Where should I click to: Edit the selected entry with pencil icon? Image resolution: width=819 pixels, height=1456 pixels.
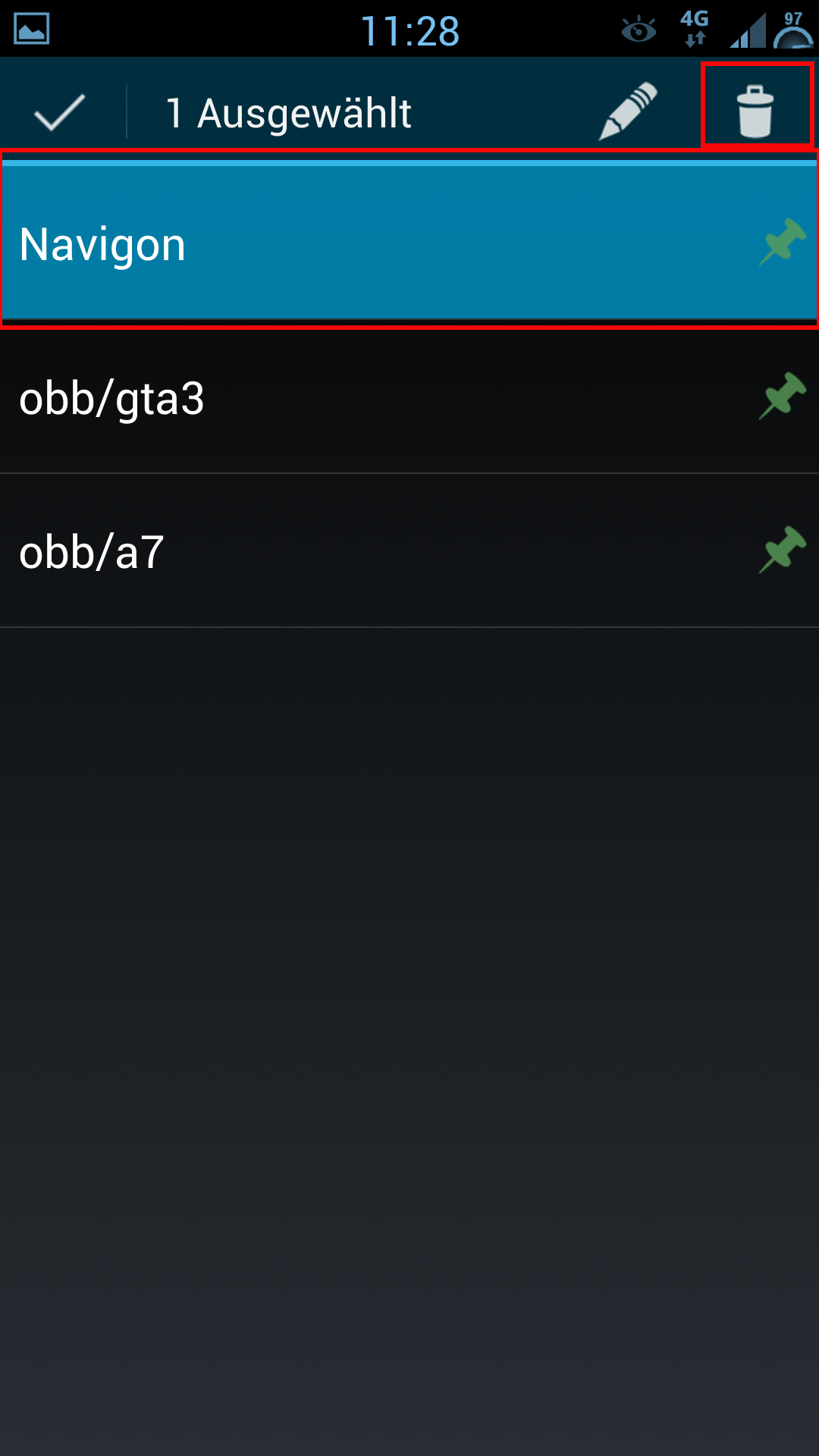(628, 111)
